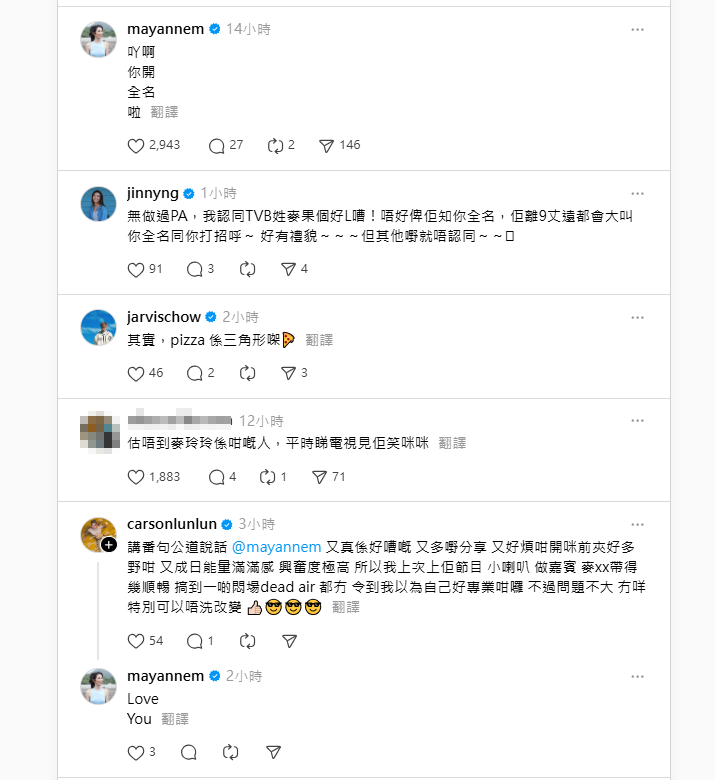Like mayannem's post with 2,943 likes
715x780 pixels.
[x=137, y=145]
